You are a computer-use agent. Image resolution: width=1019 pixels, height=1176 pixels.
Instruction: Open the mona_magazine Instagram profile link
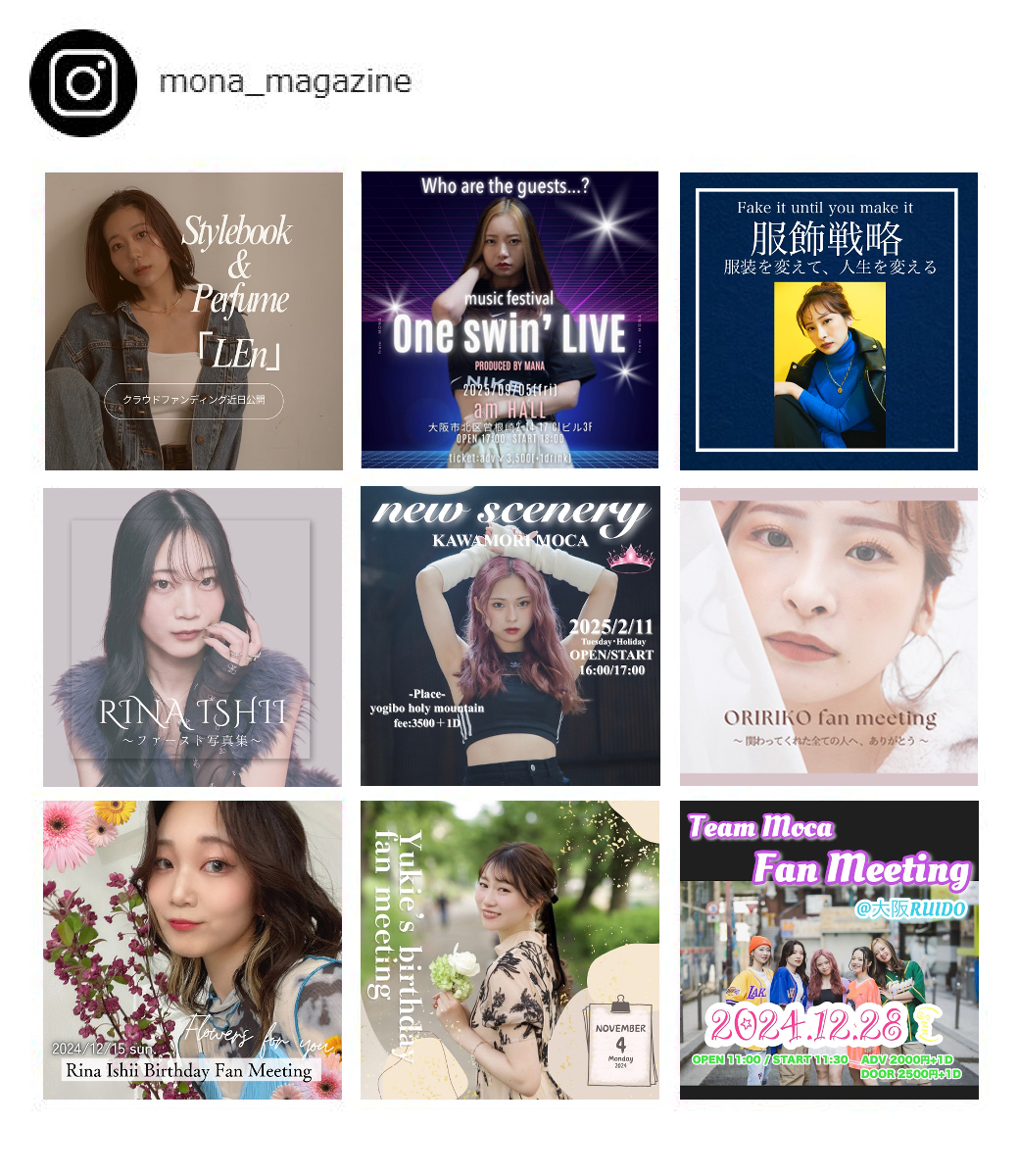[284, 81]
